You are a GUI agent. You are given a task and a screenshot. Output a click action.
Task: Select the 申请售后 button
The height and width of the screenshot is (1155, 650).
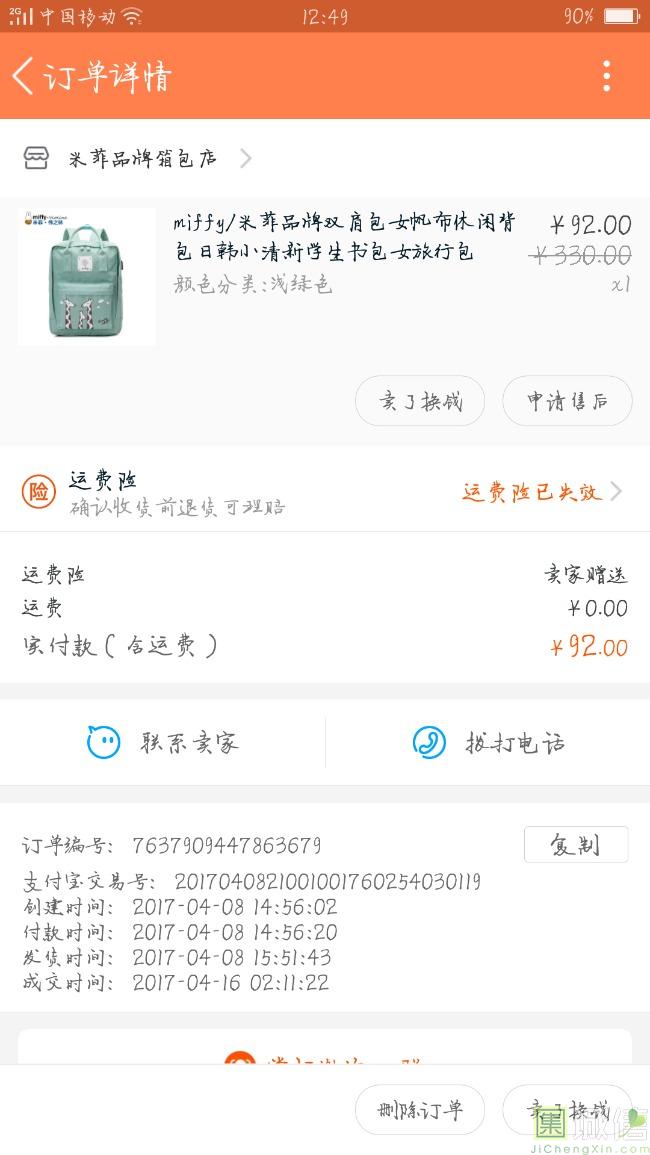tap(567, 401)
